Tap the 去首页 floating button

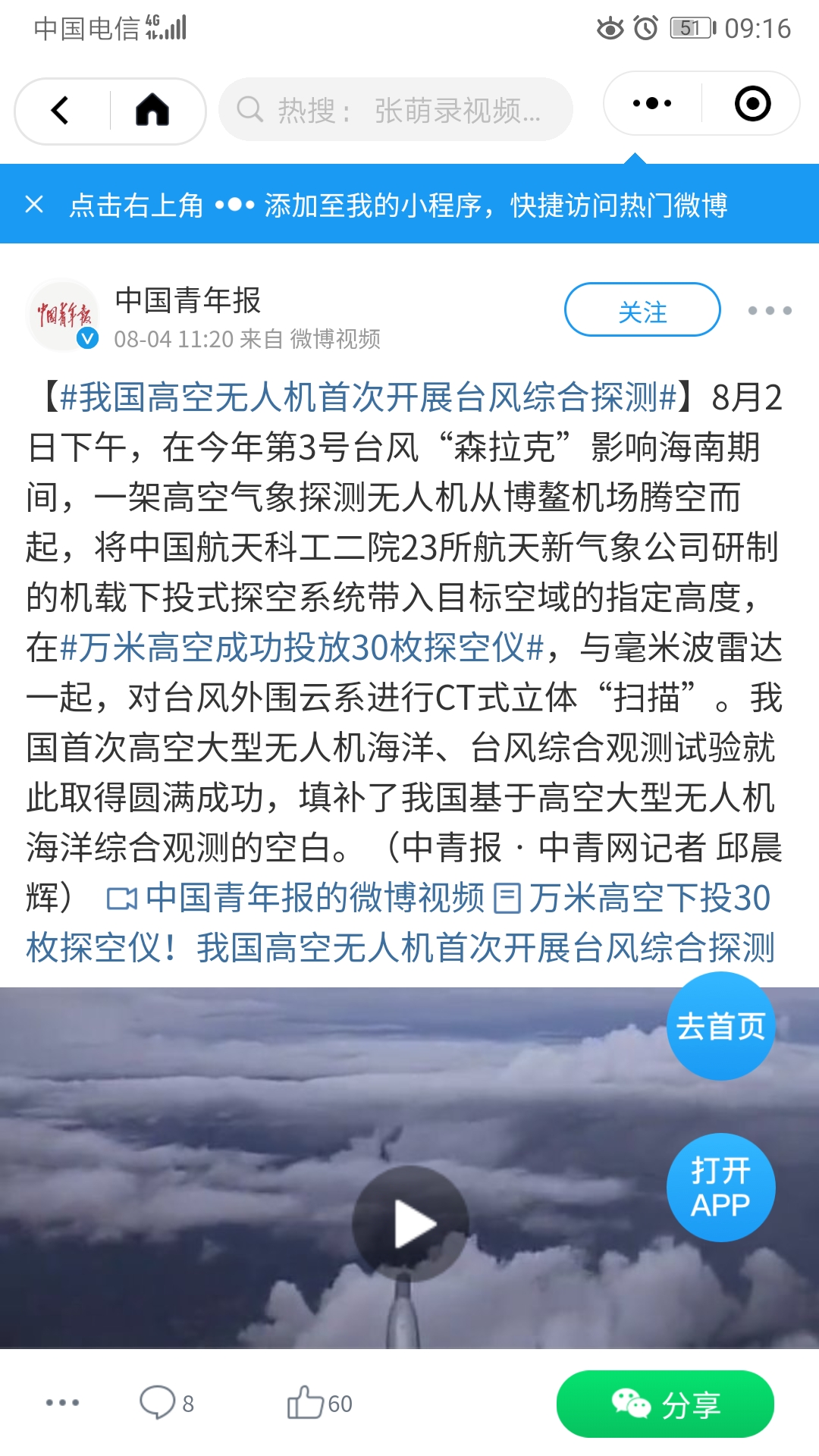(720, 1027)
